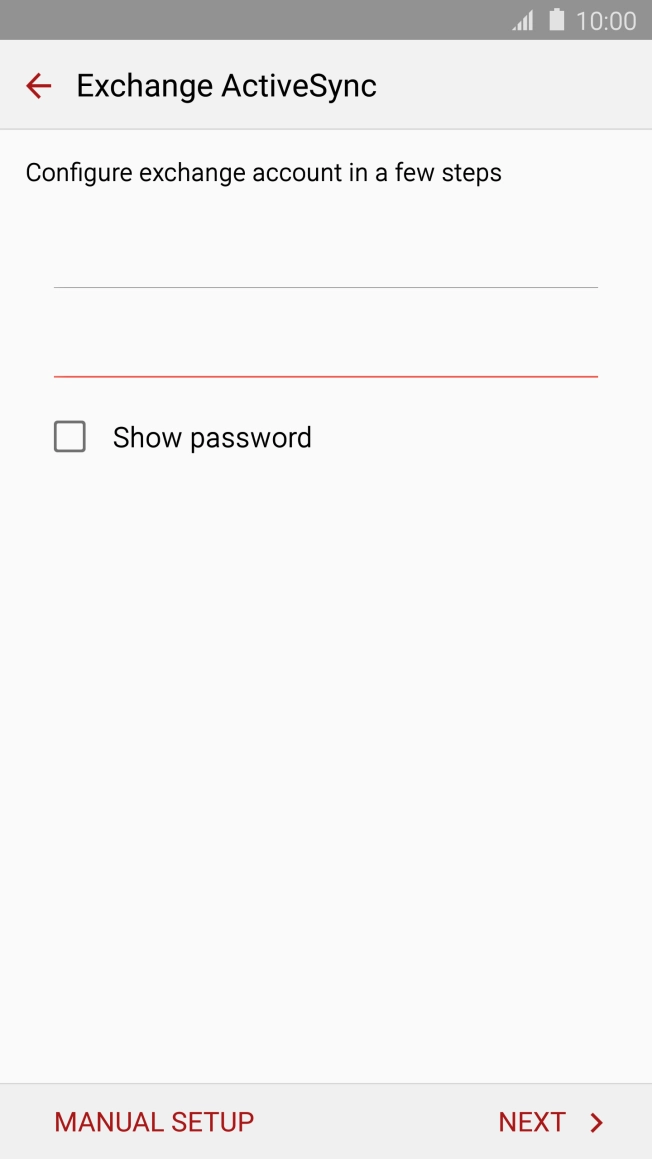The width and height of the screenshot is (652, 1159).
Task: Check the Show password box
Action: tap(69, 437)
